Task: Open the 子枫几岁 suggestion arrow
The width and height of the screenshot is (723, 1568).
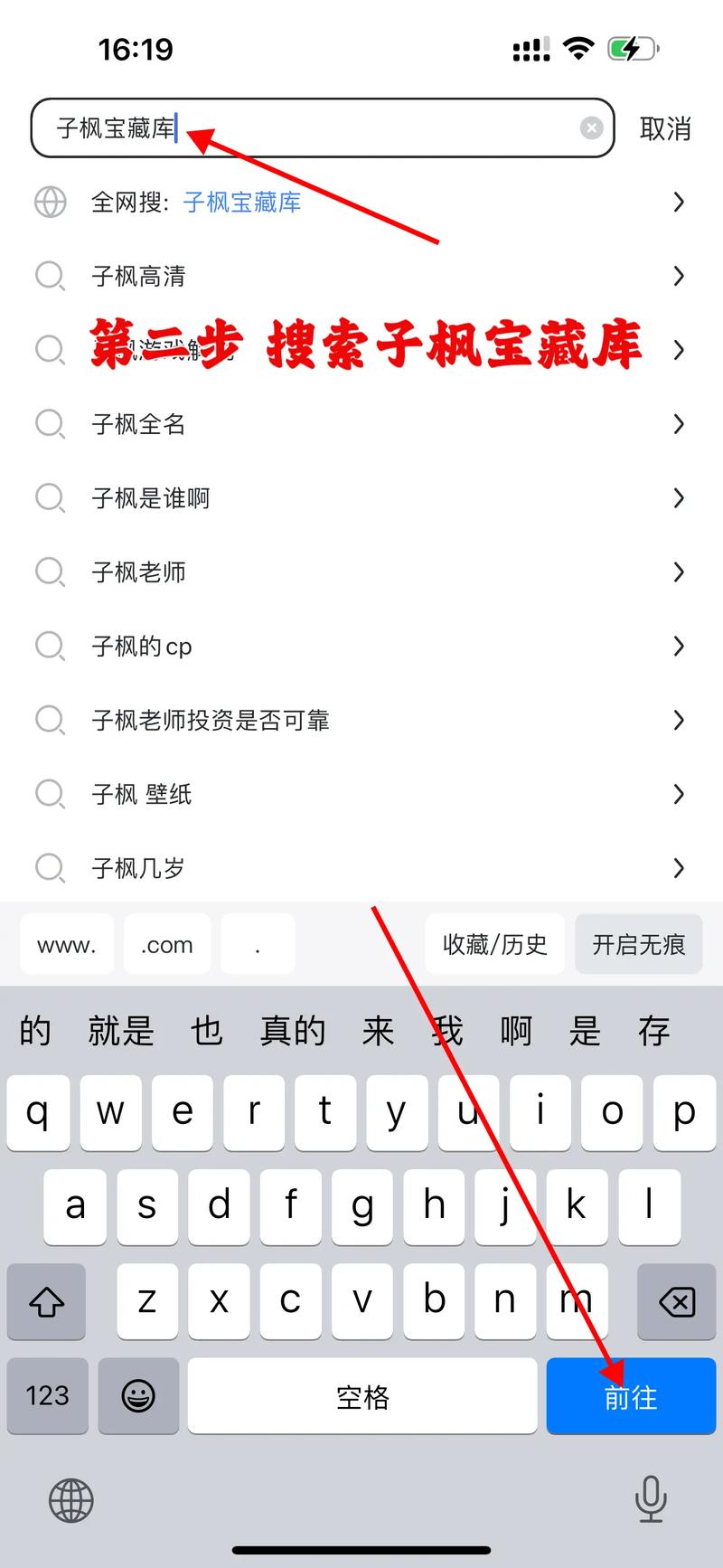Action: tap(679, 868)
